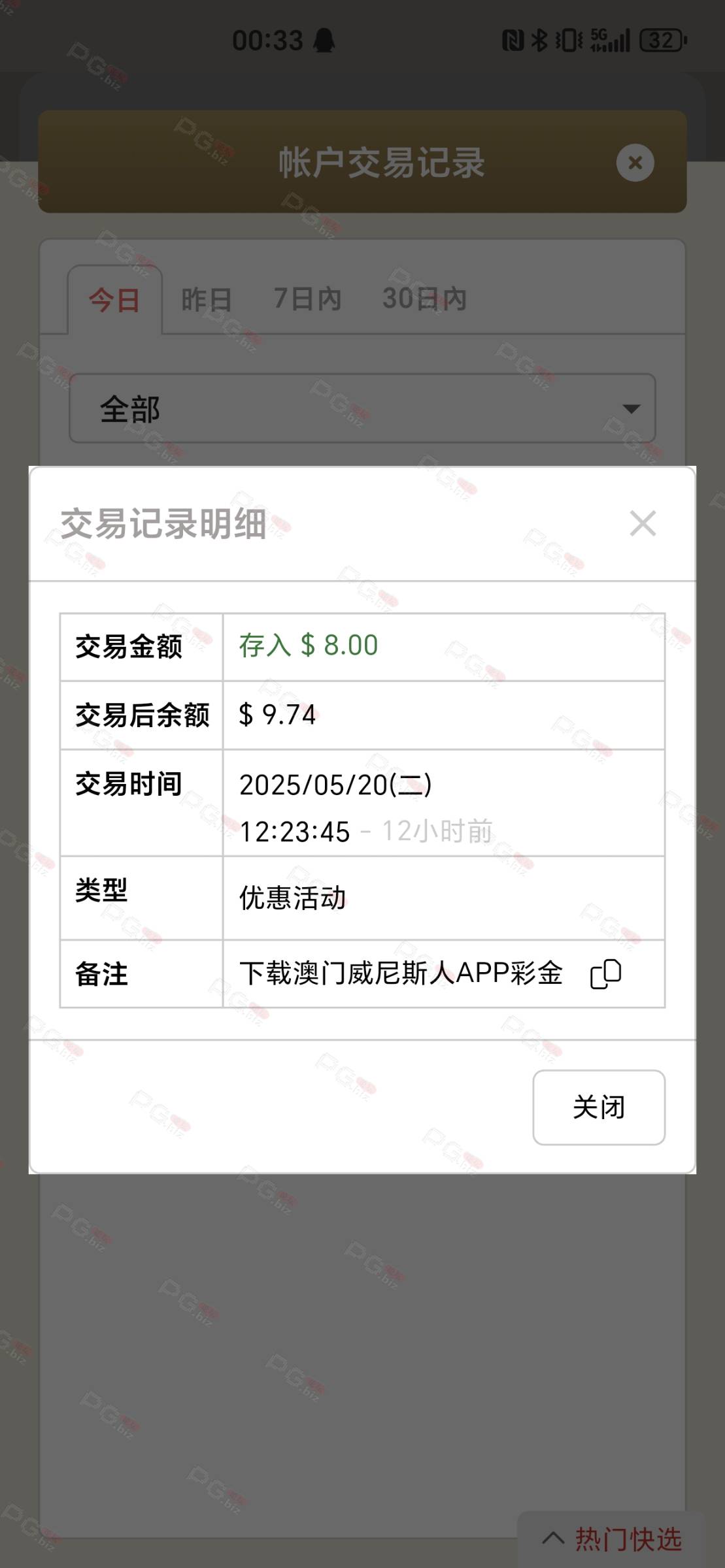Switch to the 7日内 tab
Screen dimensions: 725x1568
[307, 299]
